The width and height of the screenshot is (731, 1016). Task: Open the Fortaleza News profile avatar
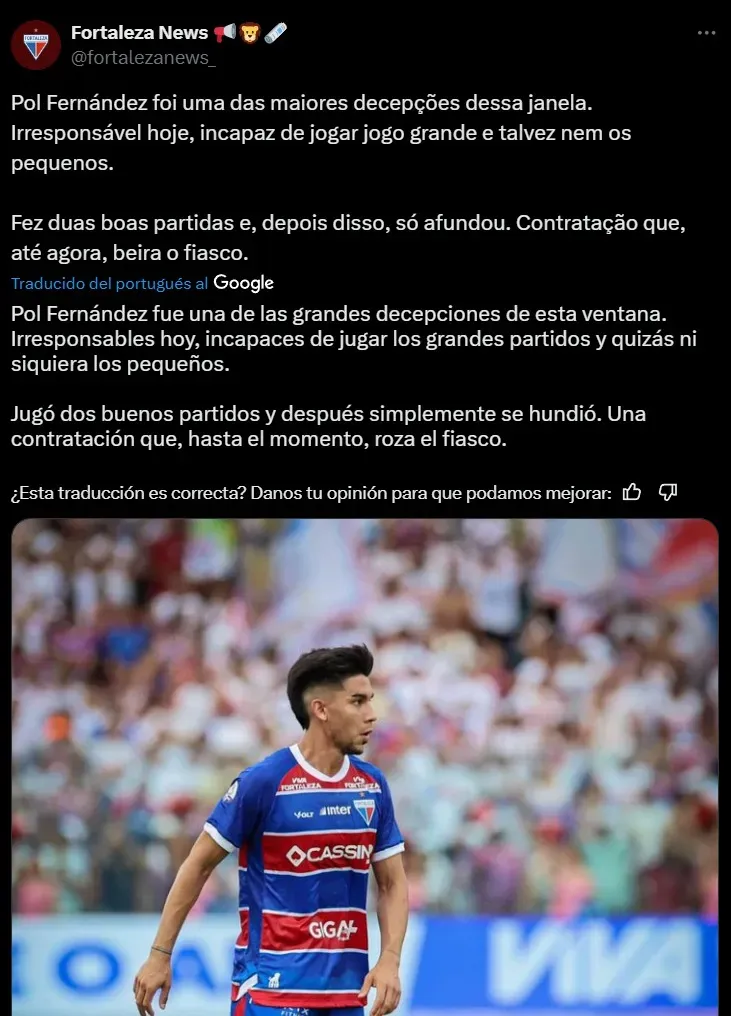click(36, 45)
